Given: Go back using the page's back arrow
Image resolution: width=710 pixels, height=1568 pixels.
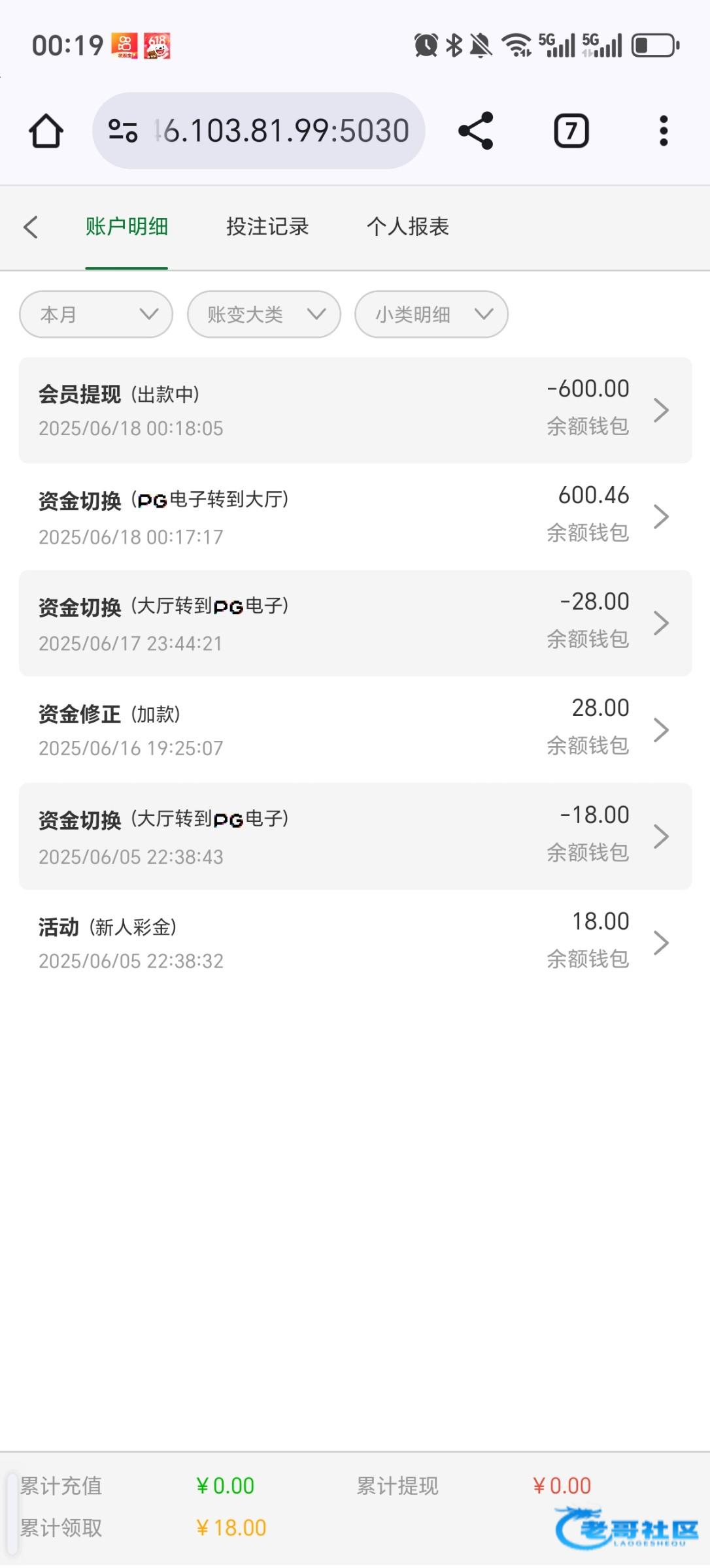Looking at the screenshot, I should [x=31, y=227].
